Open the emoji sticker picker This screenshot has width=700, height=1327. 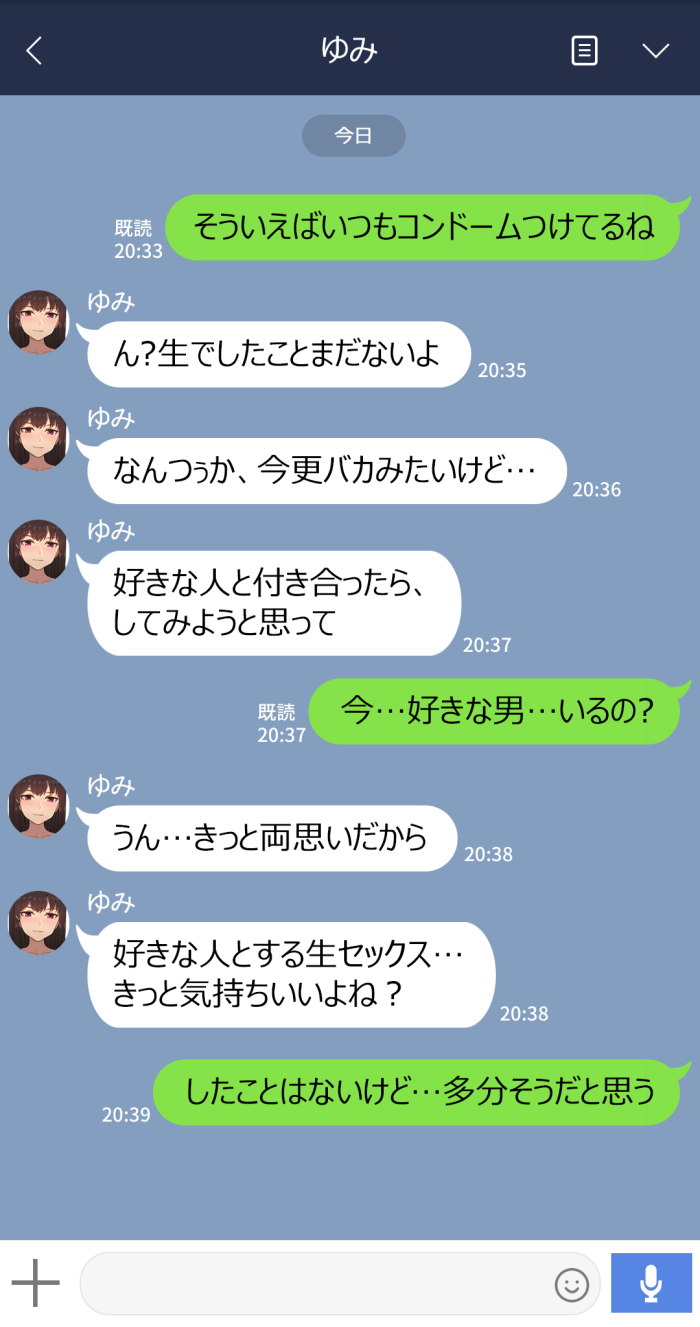[572, 1284]
